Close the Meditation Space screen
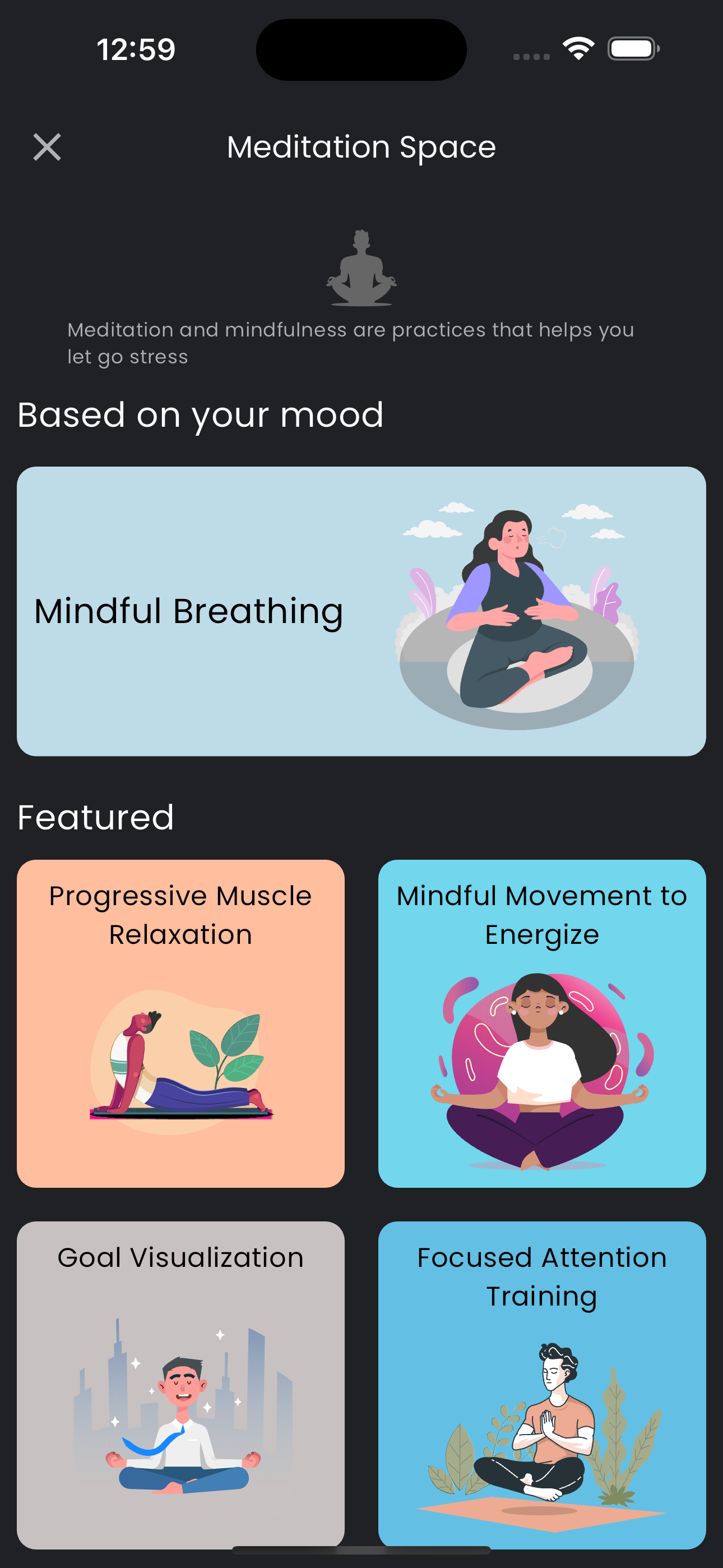The image size is (723, 1568). (47, 147)
